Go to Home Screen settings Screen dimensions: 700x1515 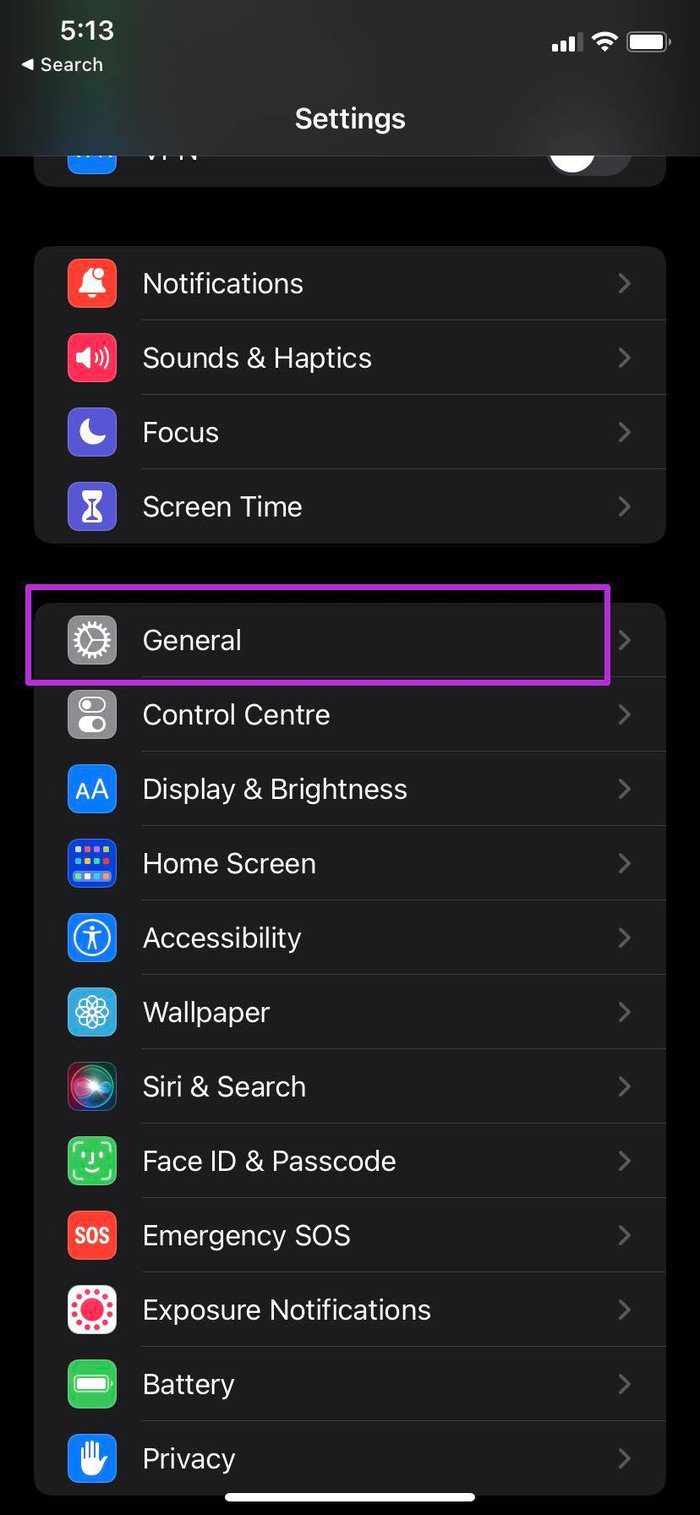click(350, 864)
